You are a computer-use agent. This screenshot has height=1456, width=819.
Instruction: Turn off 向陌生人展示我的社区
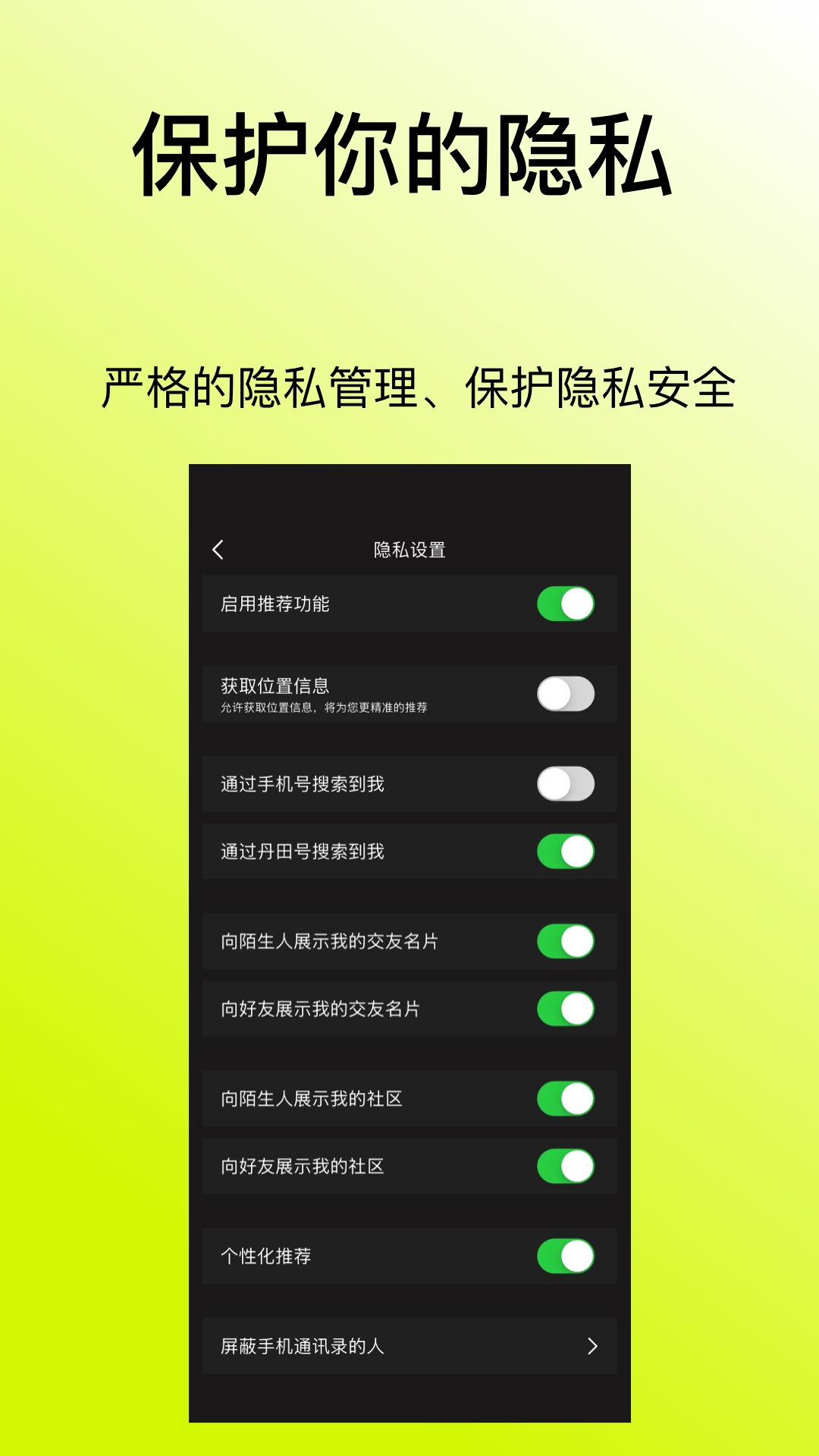(565, 1100)
